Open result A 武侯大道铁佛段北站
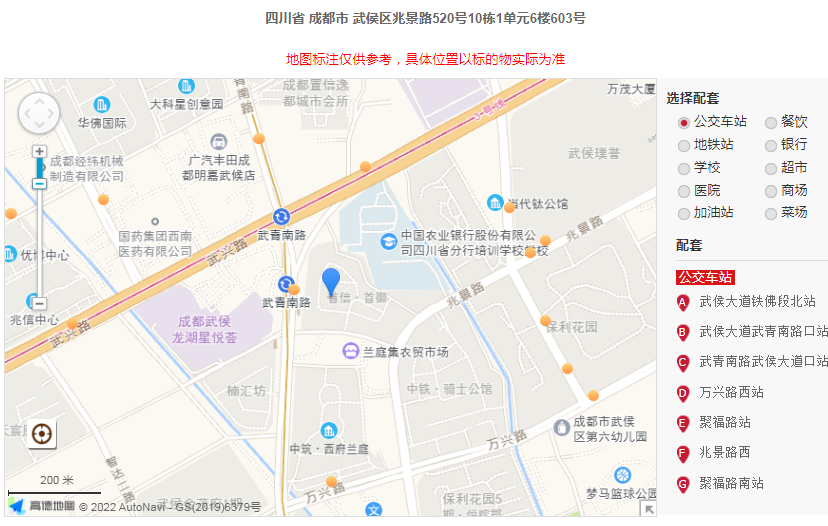 756,301
